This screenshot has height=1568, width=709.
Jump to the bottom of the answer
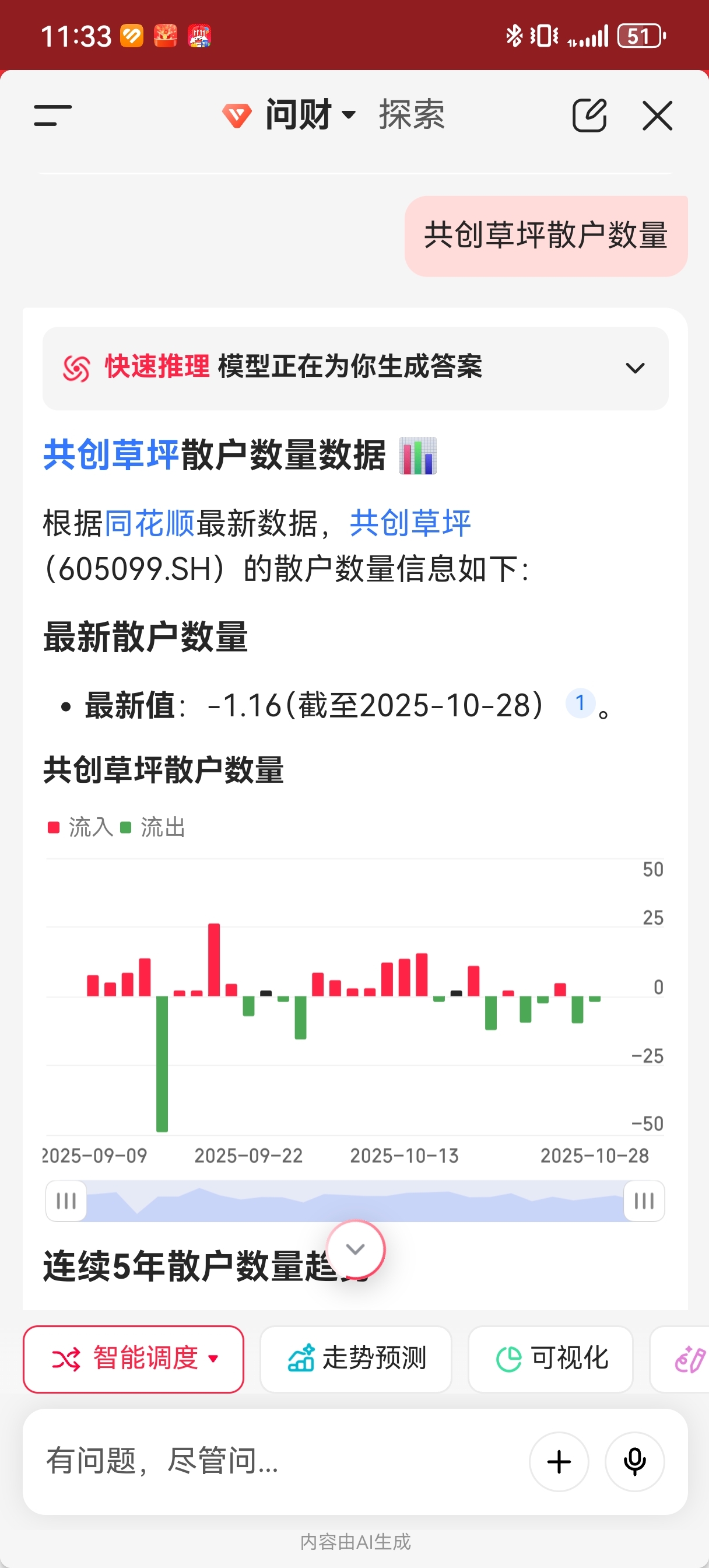coord(356,1249)
